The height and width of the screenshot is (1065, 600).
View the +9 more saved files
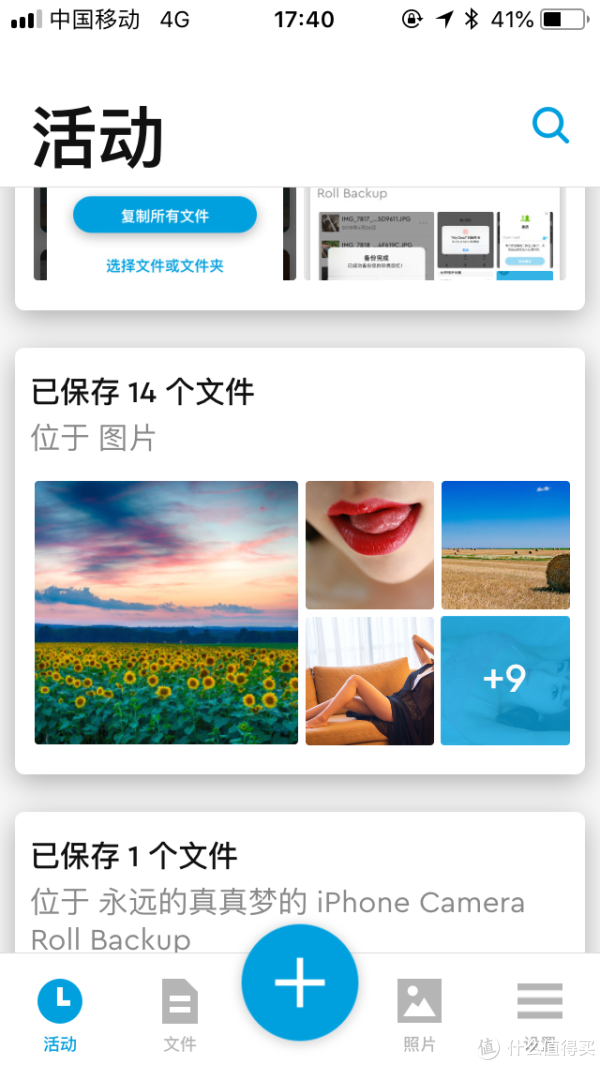[505, 680]
